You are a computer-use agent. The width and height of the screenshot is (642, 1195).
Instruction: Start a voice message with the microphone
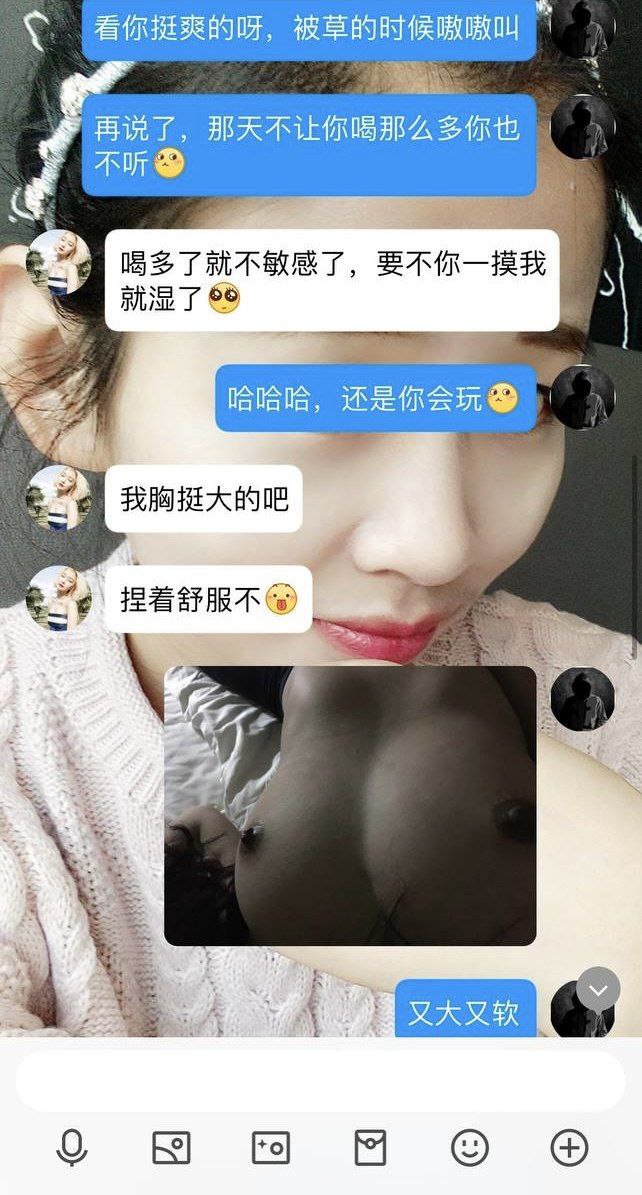tap(71, 1148)
